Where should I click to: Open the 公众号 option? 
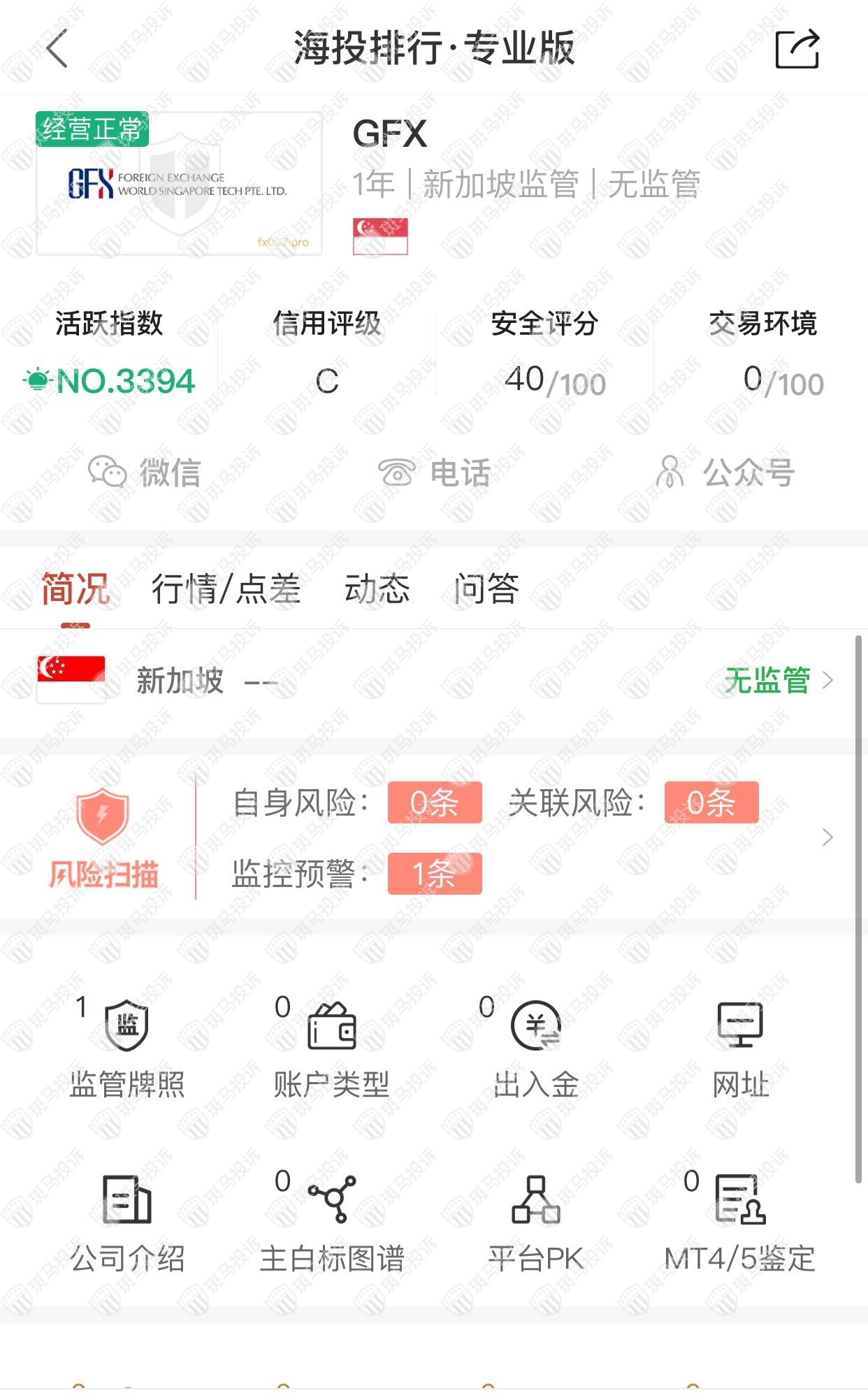click(725, 472)
